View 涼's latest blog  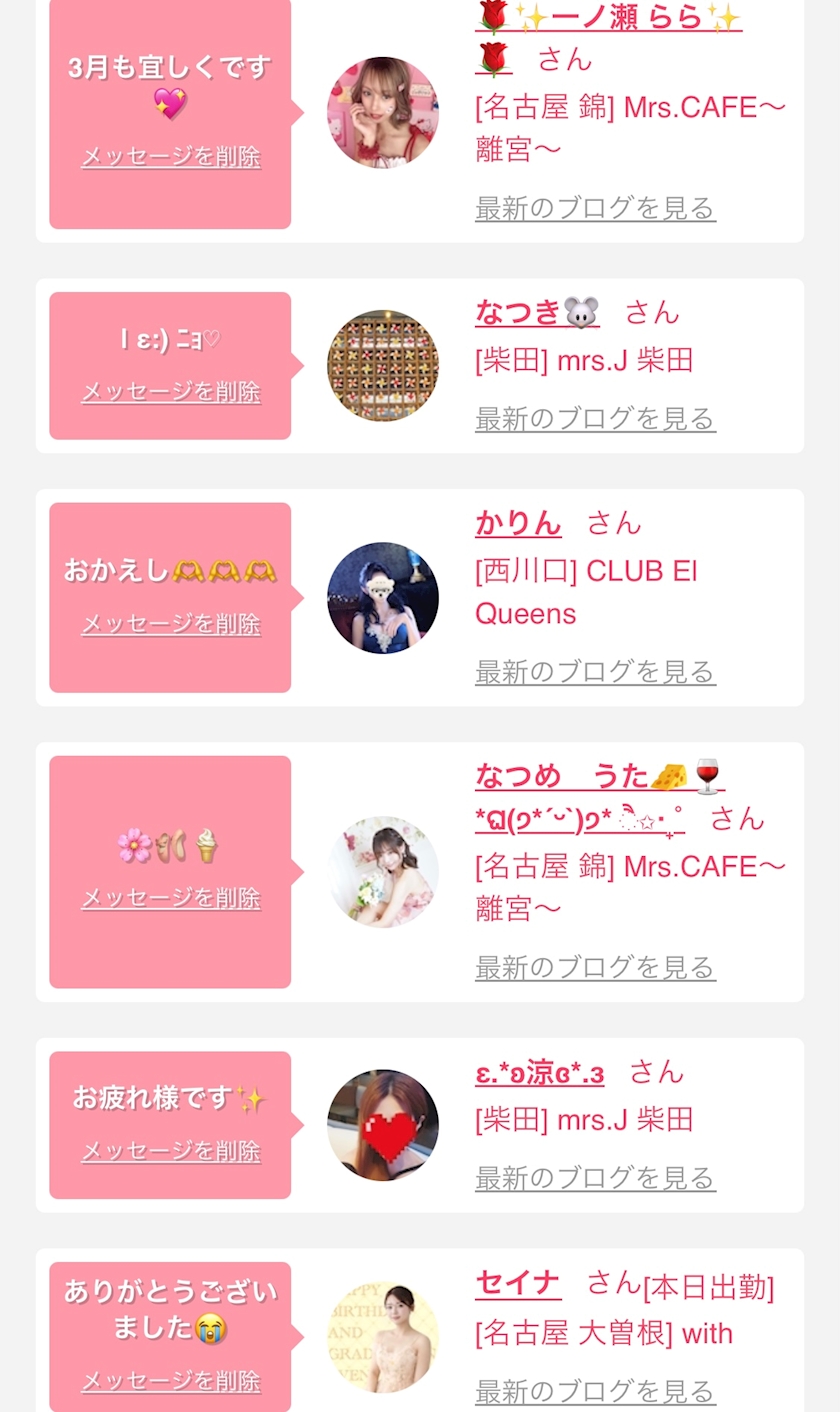coord(595,1178)
